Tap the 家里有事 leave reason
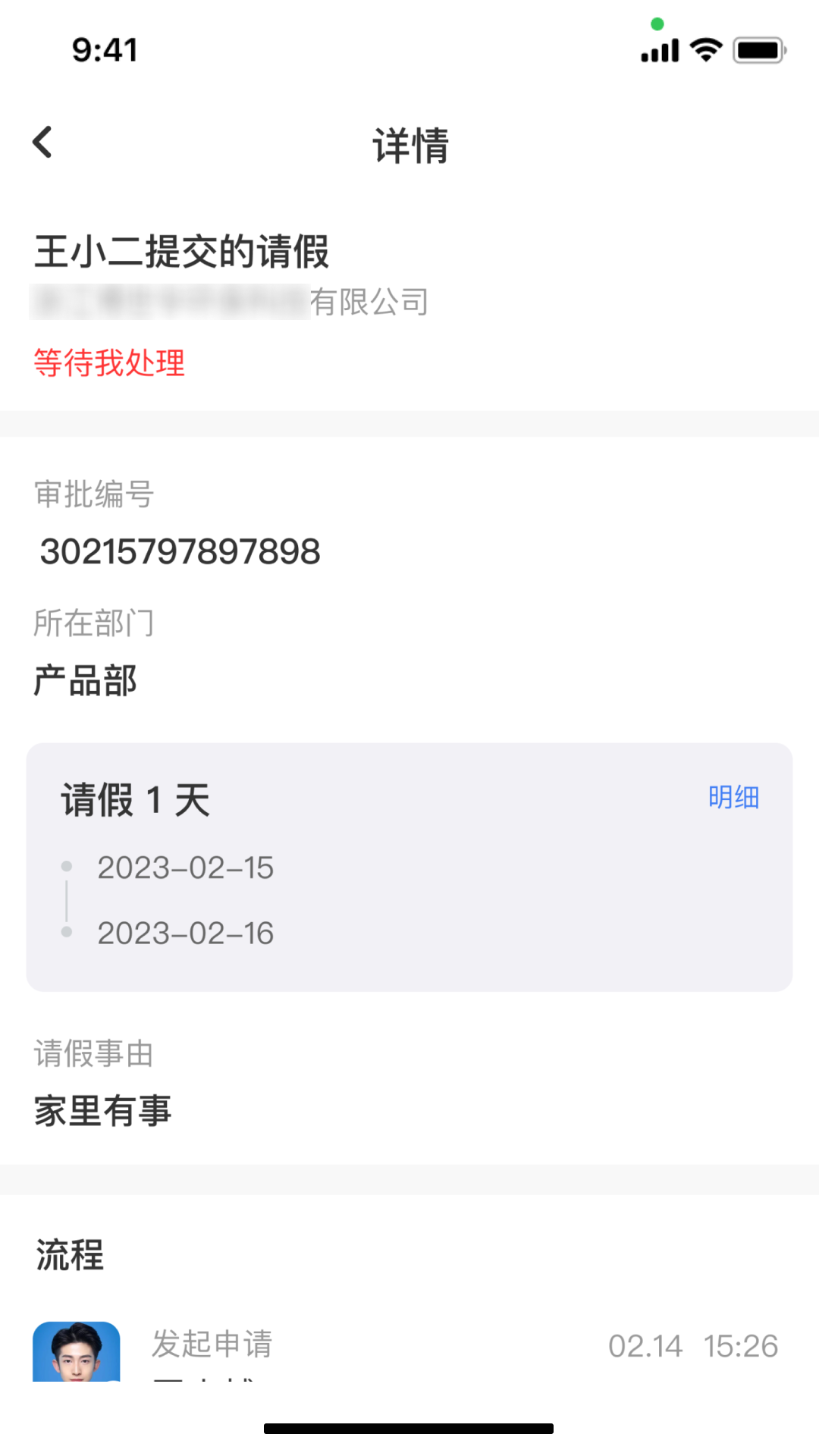 102,1111
